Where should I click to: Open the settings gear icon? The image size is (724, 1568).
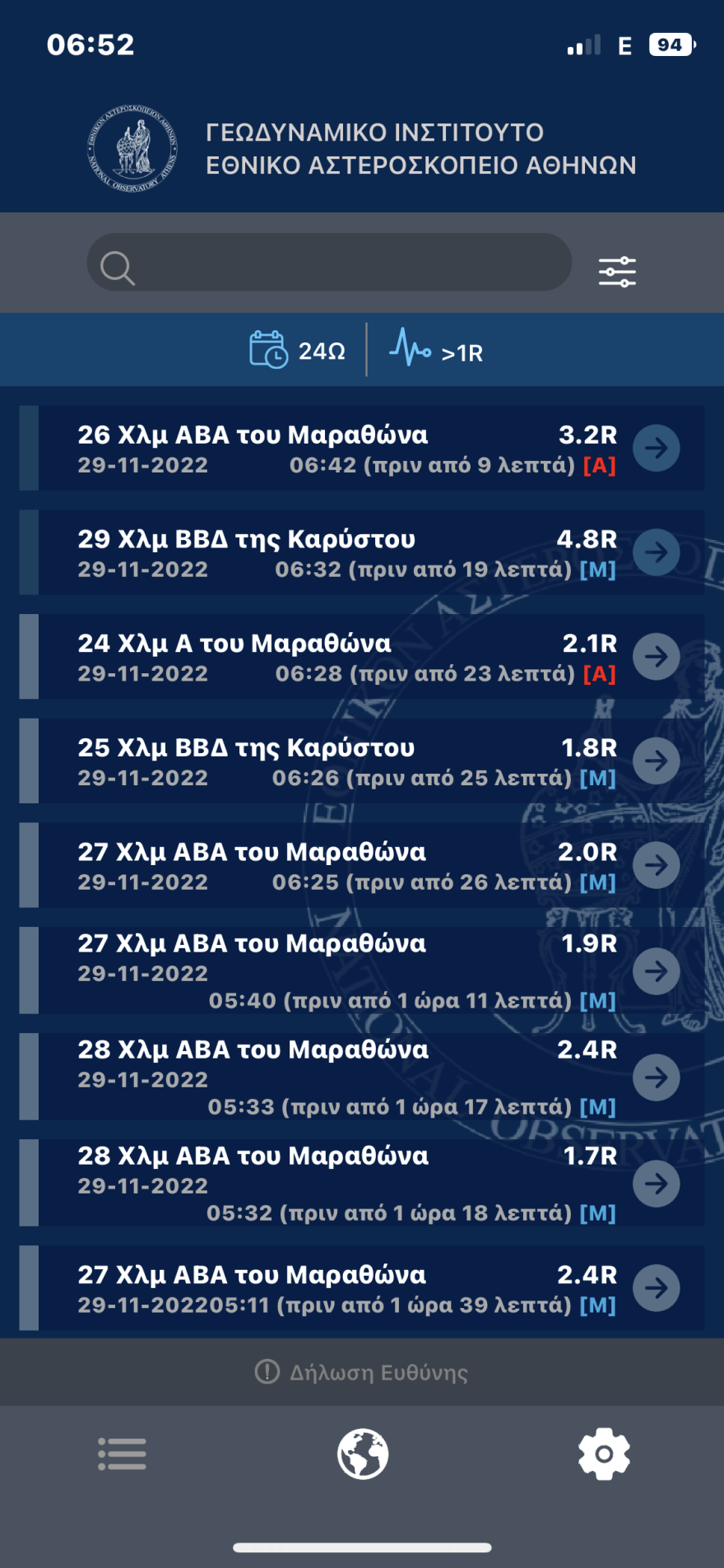[604, 1454]
